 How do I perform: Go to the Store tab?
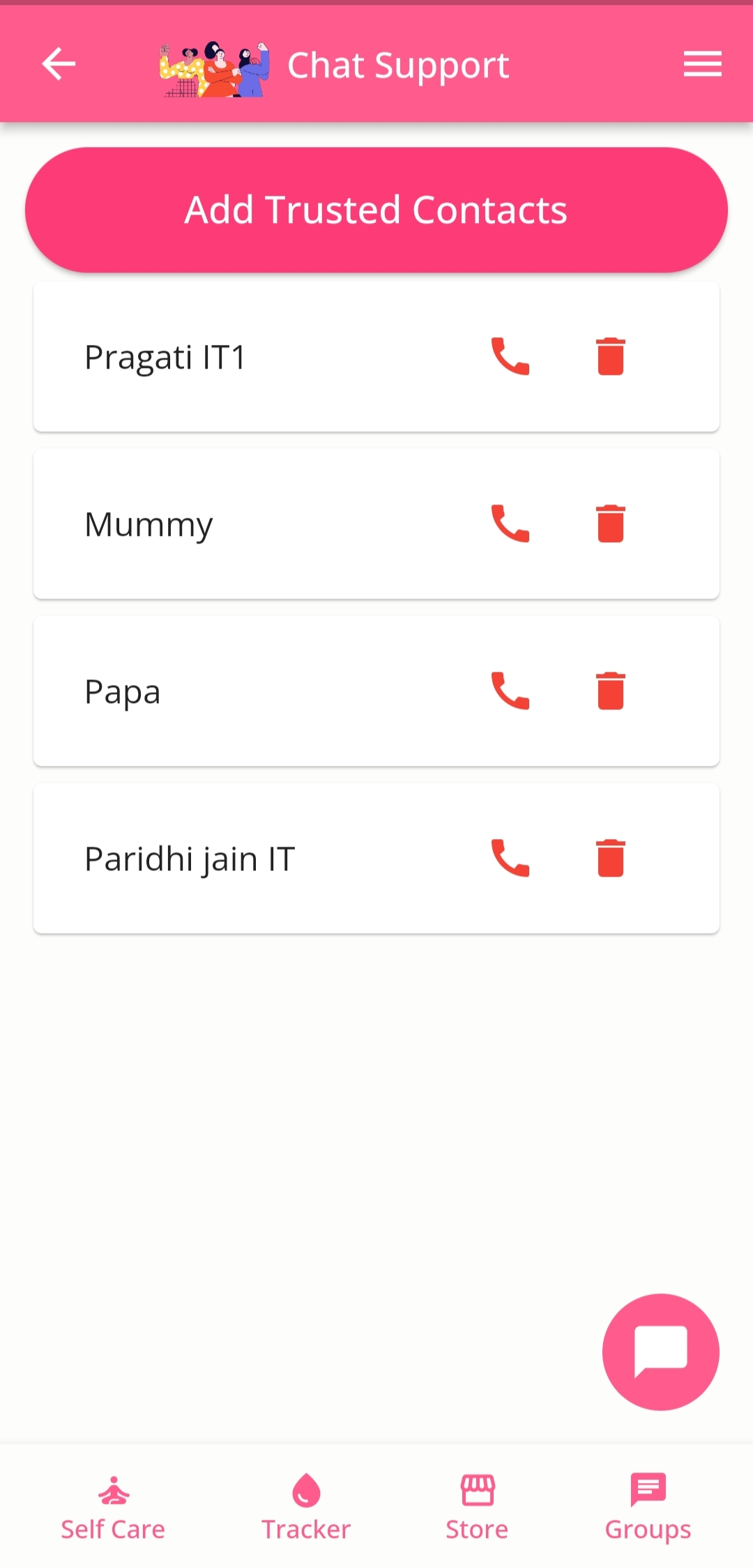(x=478, y=1507)
